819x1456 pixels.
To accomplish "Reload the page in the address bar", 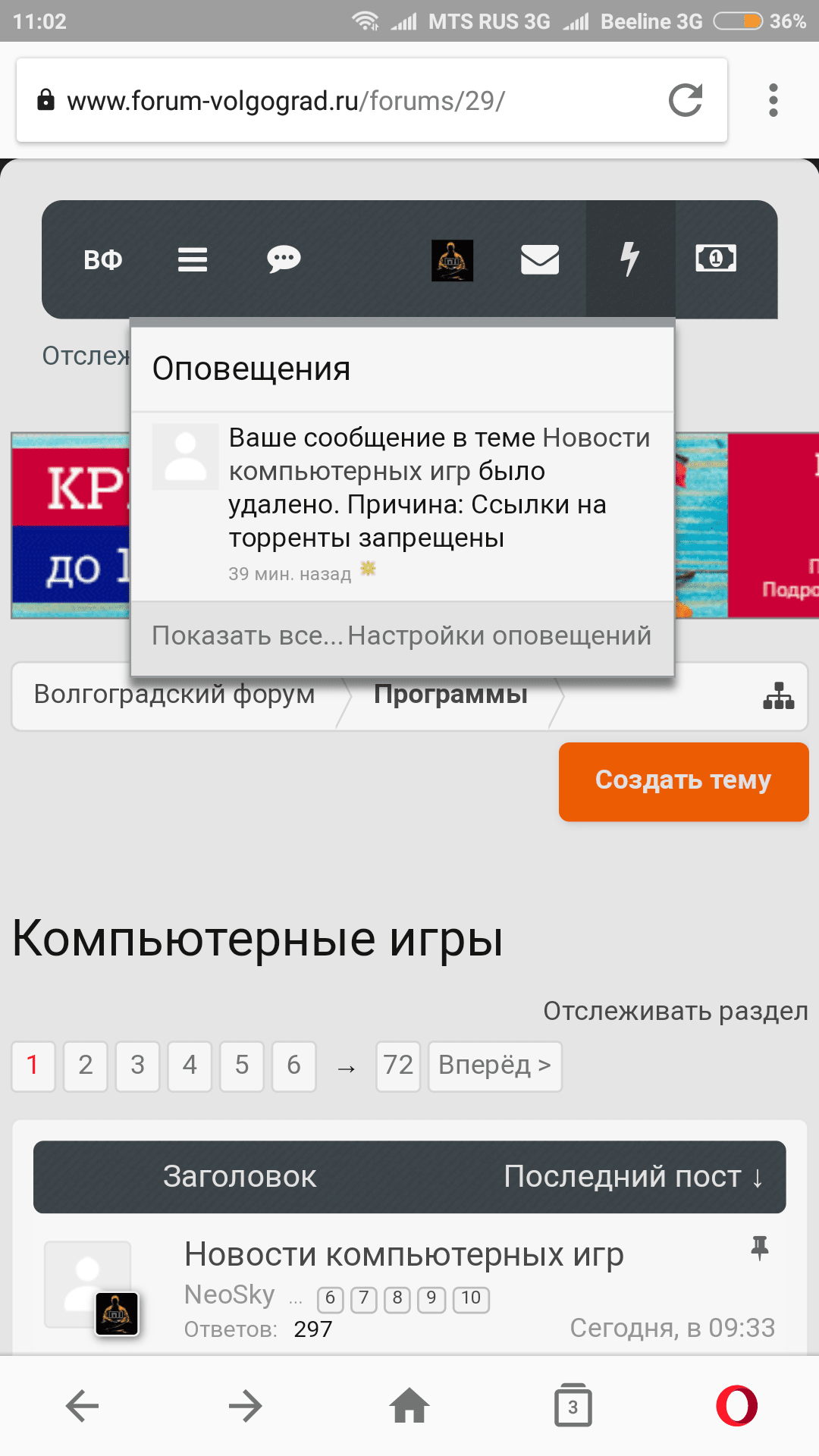I will 685,100.
